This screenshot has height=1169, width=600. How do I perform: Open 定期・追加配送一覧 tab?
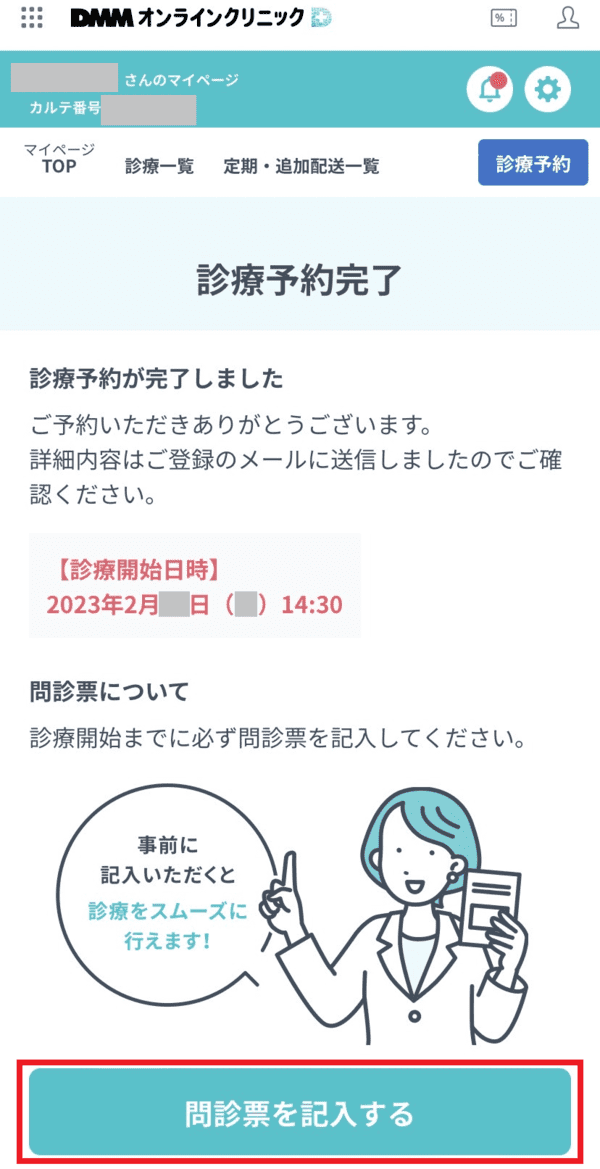tap(301, 166)
